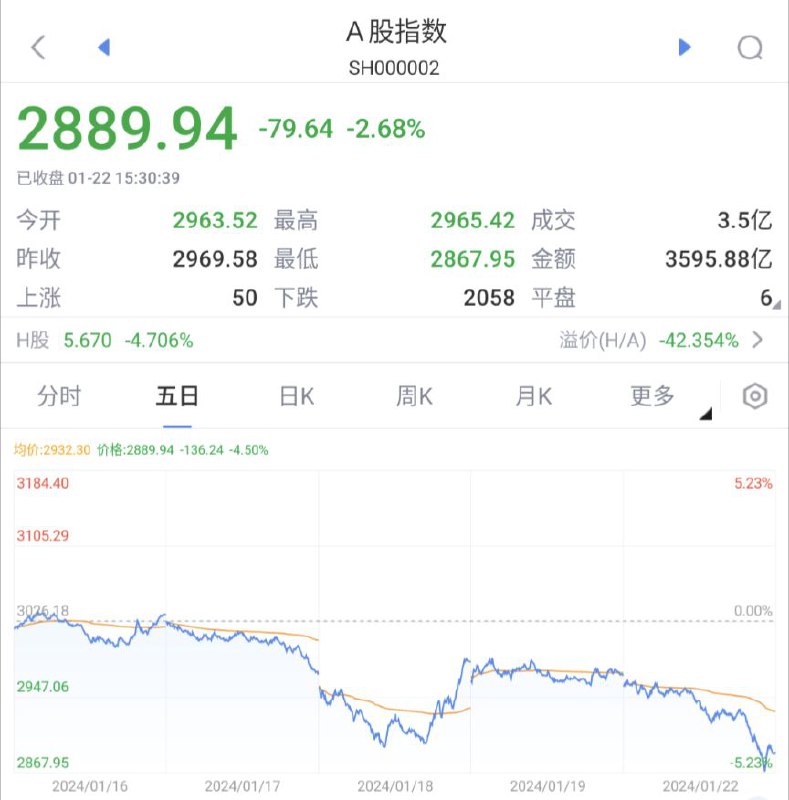
Task: Click the SH000002 index code link
Action: click(x=394, y=68)
